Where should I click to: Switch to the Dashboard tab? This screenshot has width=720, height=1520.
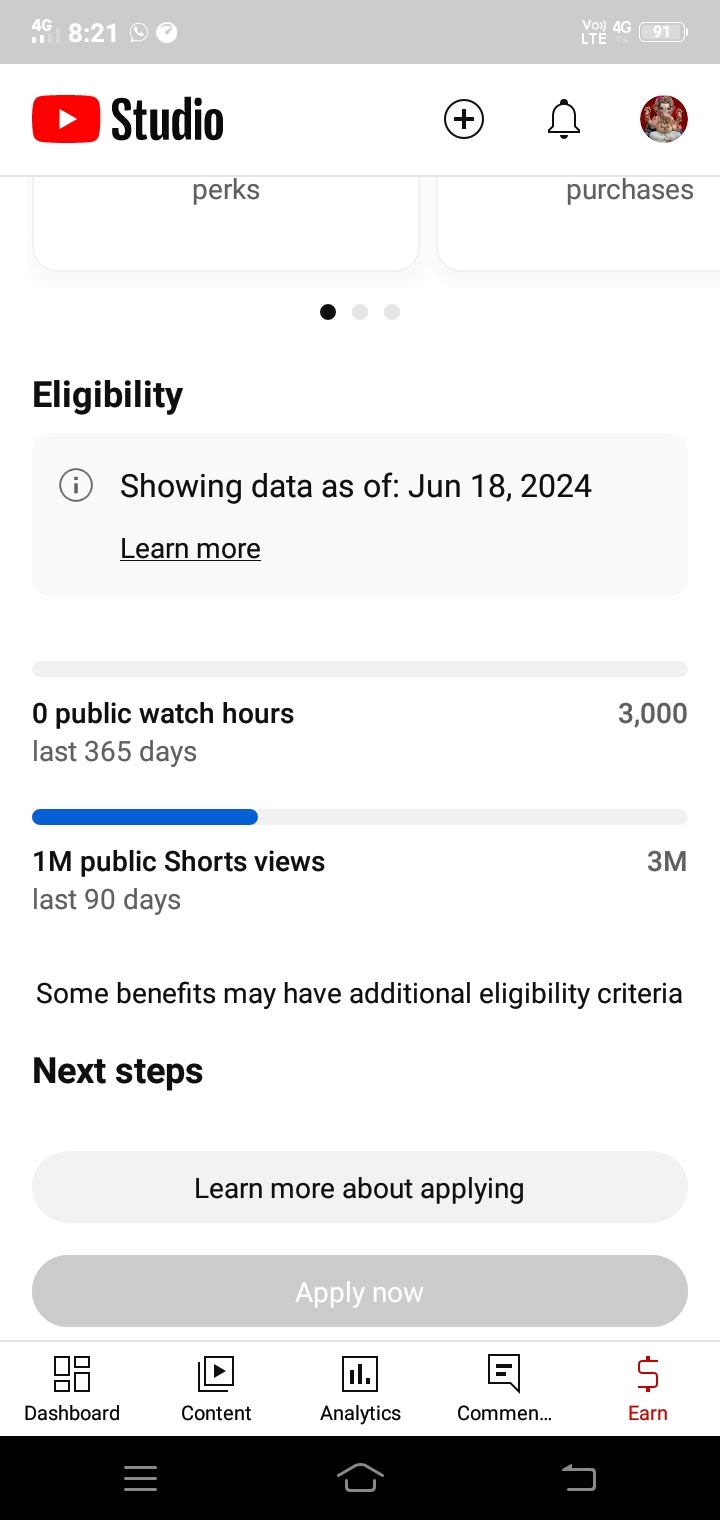(72, 1388)
